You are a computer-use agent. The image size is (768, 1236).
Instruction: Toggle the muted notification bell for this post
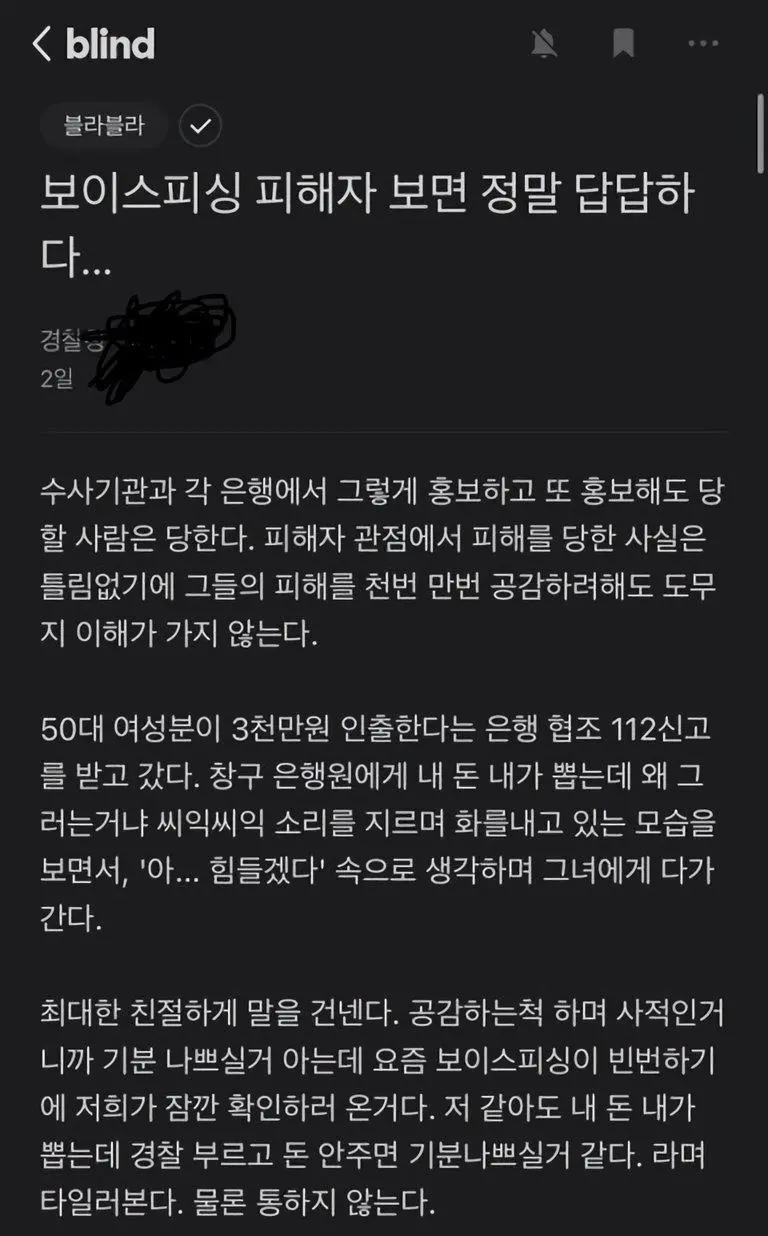(544, 44)
